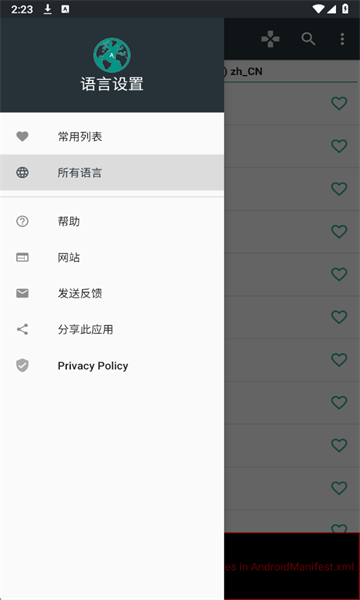Screen dimensions: 360x600
Task: Open the three-dot overflow menu
Action: 342,39
